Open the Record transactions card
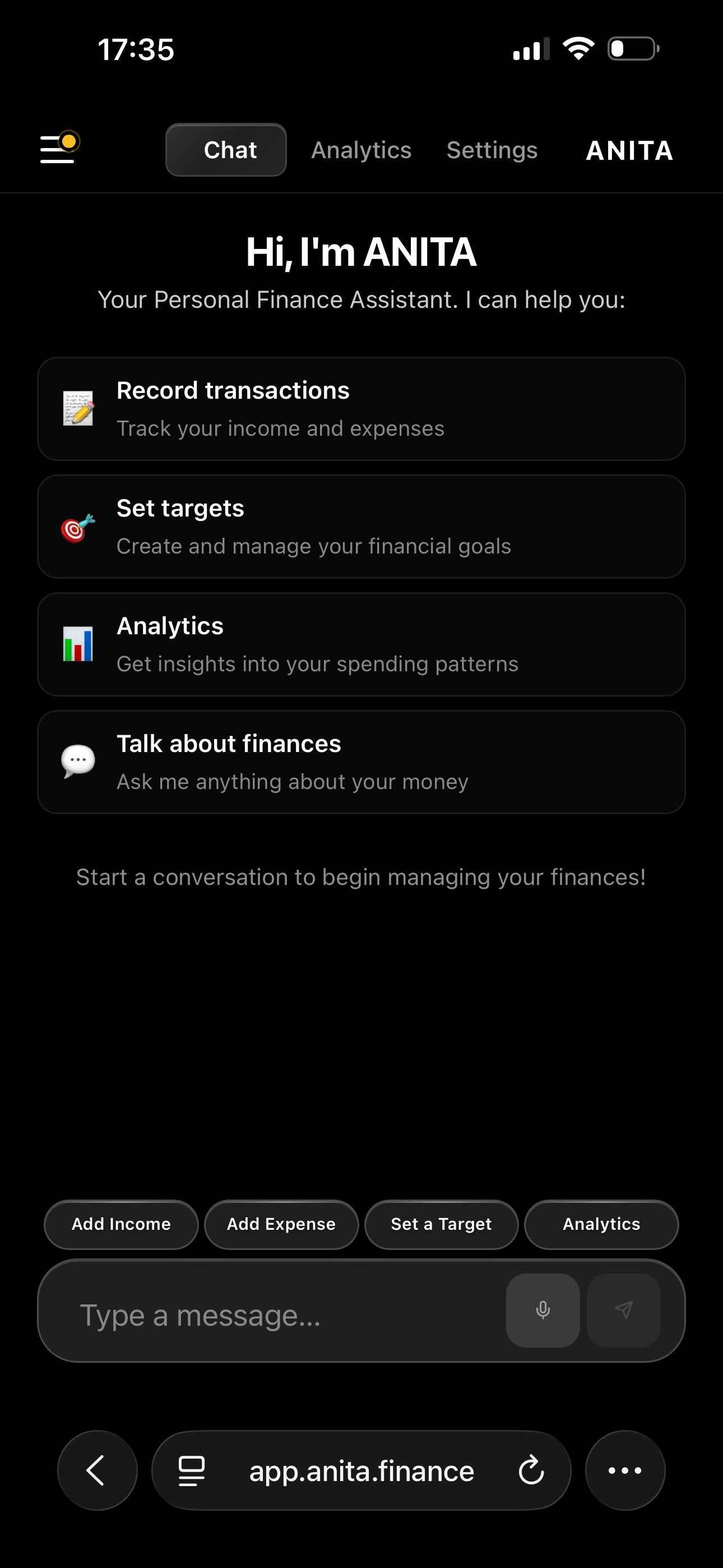The height and width of the screenshot is (1568, 723). click(x=361, y=408)
